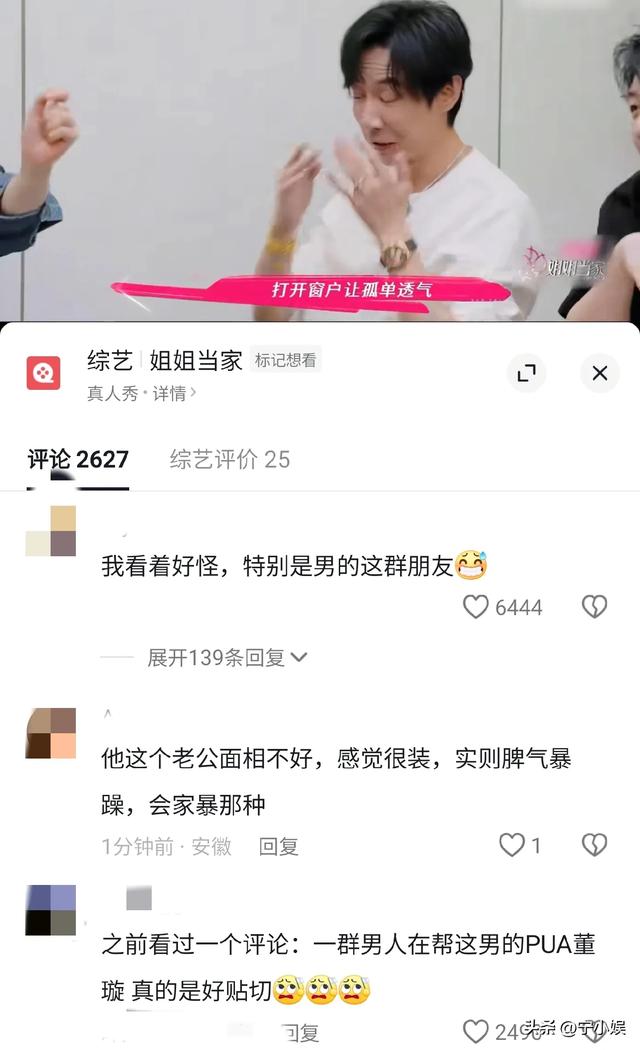Dislike the 我看着好怪 comment

(x=594, y=607)
